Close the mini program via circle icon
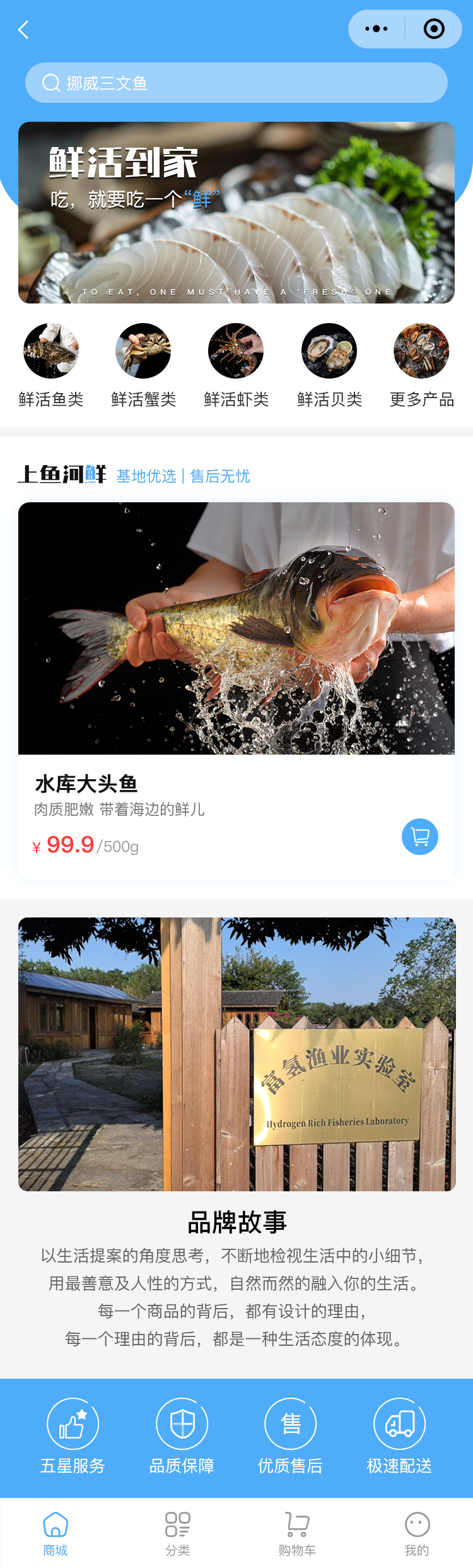Screen dimensions: 473x1568 click(434, 29)
